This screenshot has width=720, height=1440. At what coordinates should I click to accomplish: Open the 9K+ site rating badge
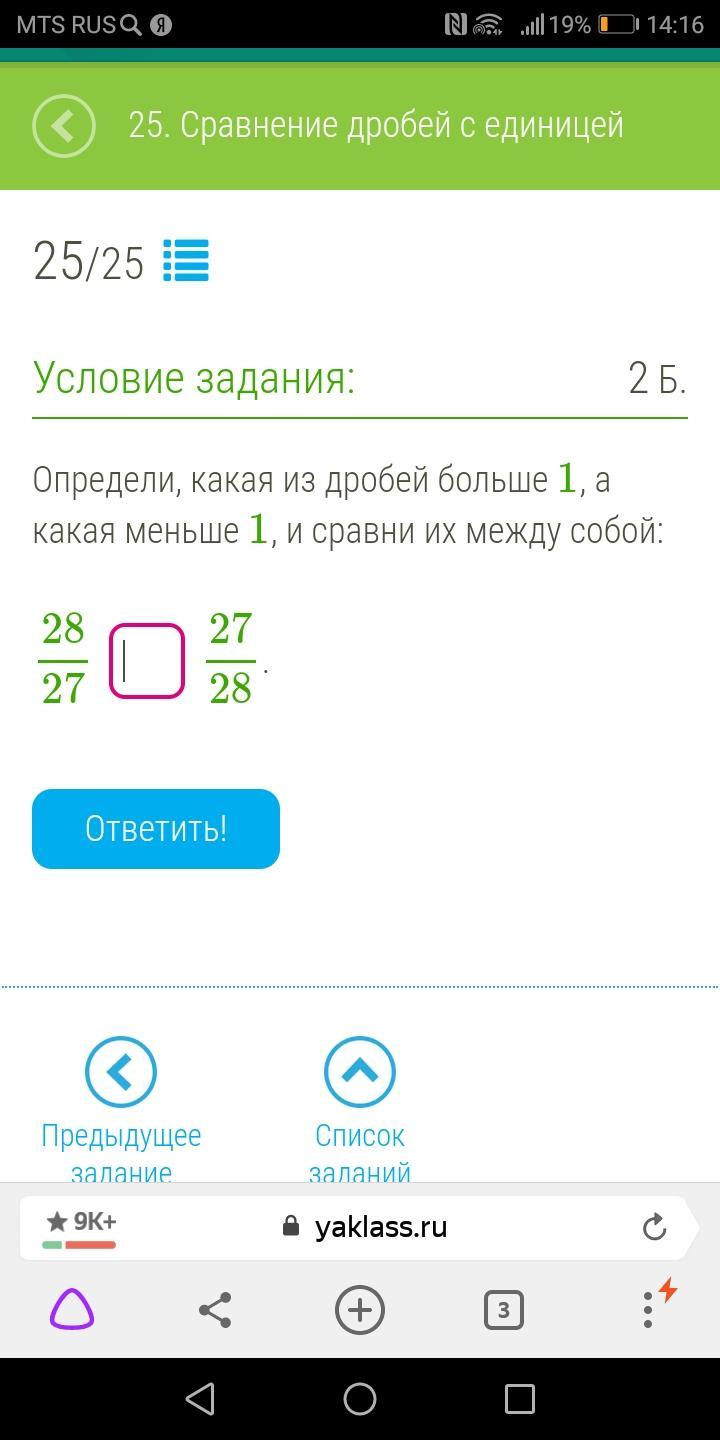pyautogui.click(x=80, y=1228)
